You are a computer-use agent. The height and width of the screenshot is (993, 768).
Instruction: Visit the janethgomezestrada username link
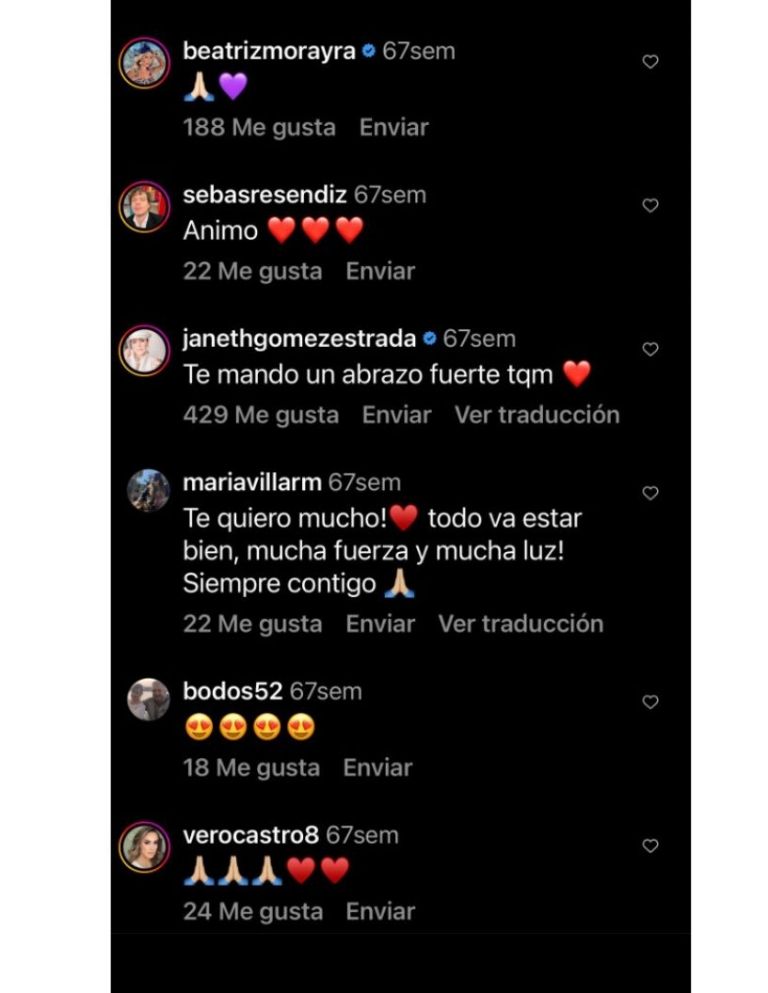300,339
